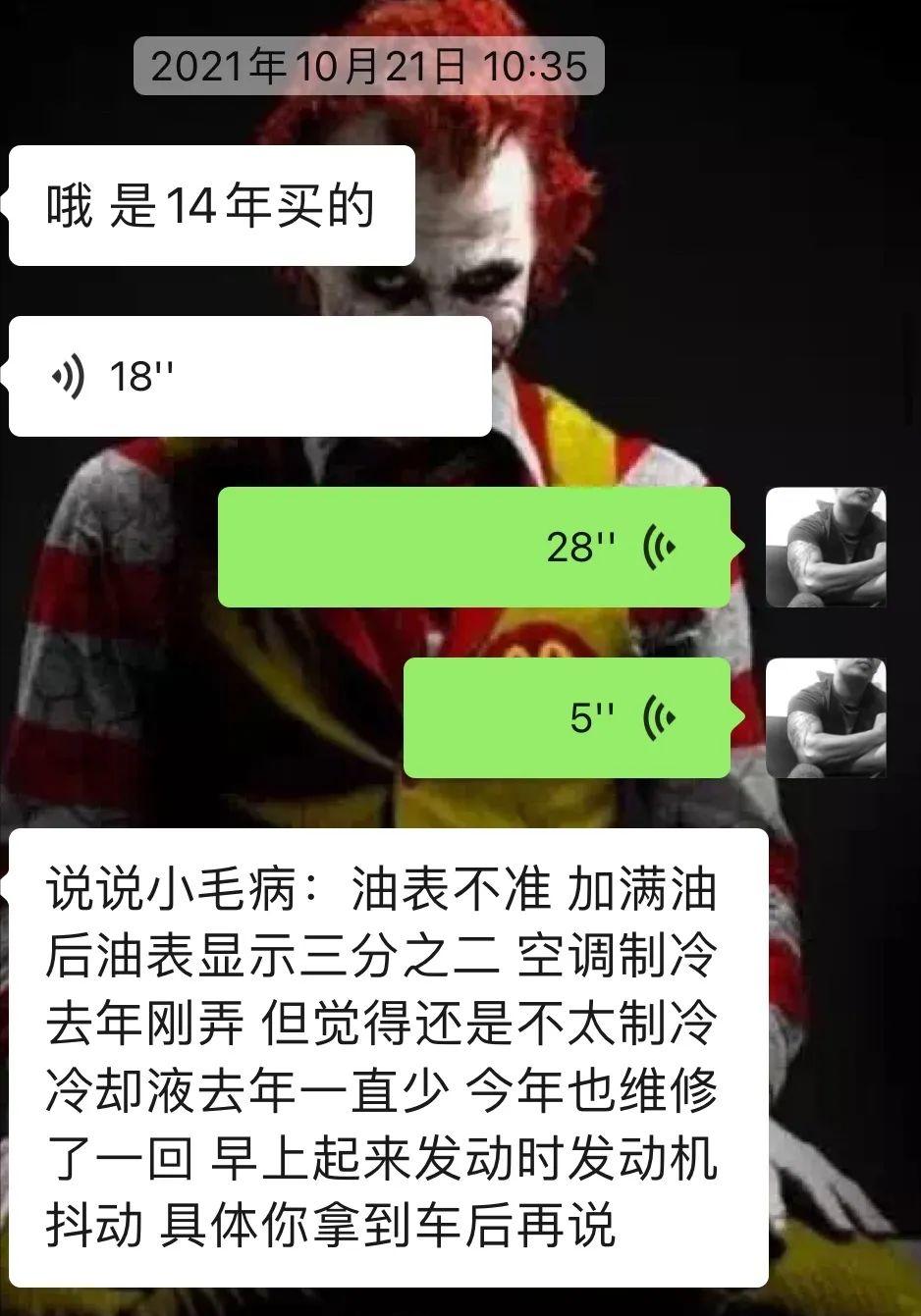Tap the speaker icon on the 18'' voice message
Image resolution: width=921 pixels, height=1316 pixels.
(69, 375)
